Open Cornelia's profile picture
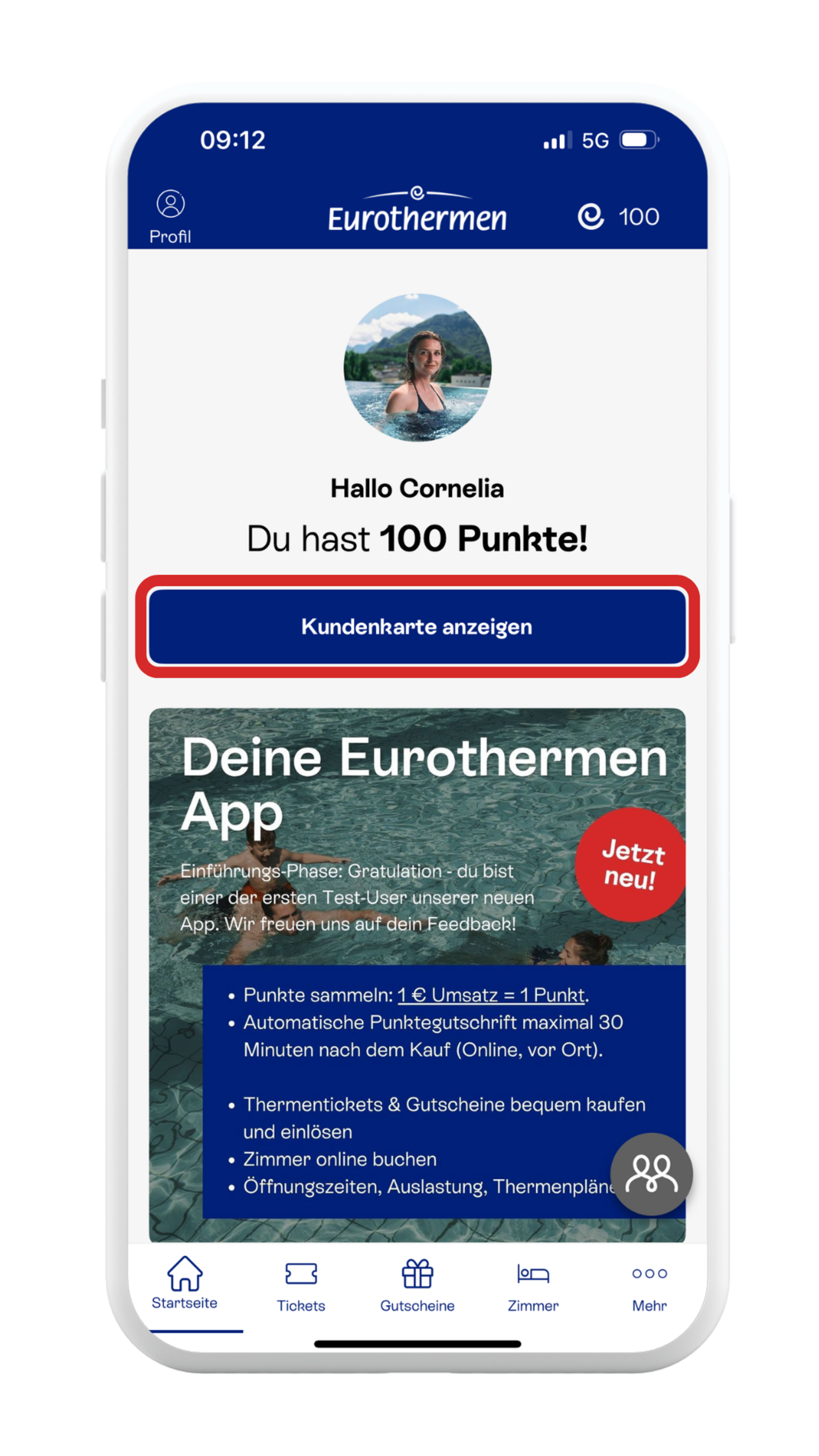 pyautogui.click(x=417, y=367)
